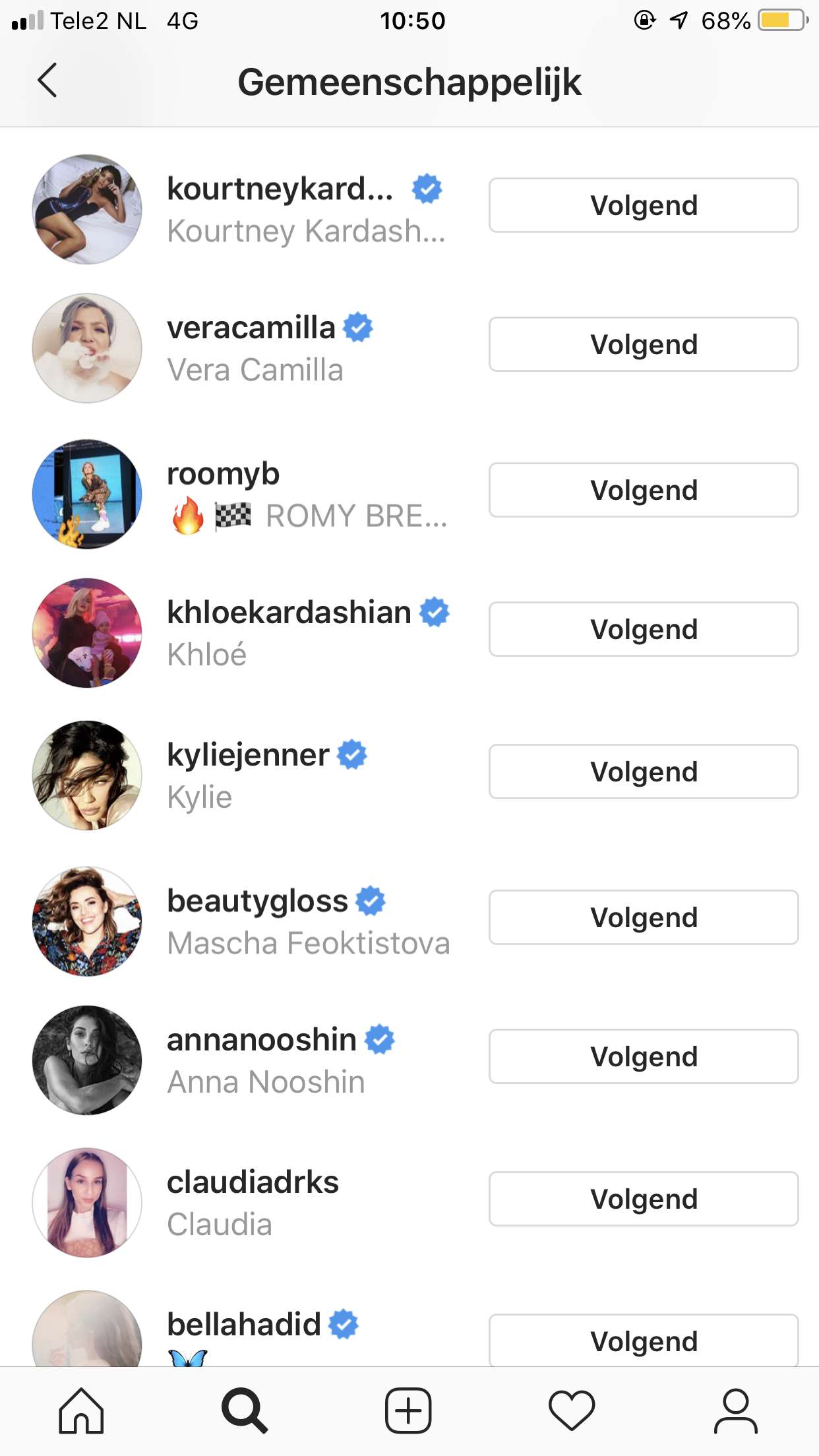Tap Volgend button for annanooshin

(643, 1056)
